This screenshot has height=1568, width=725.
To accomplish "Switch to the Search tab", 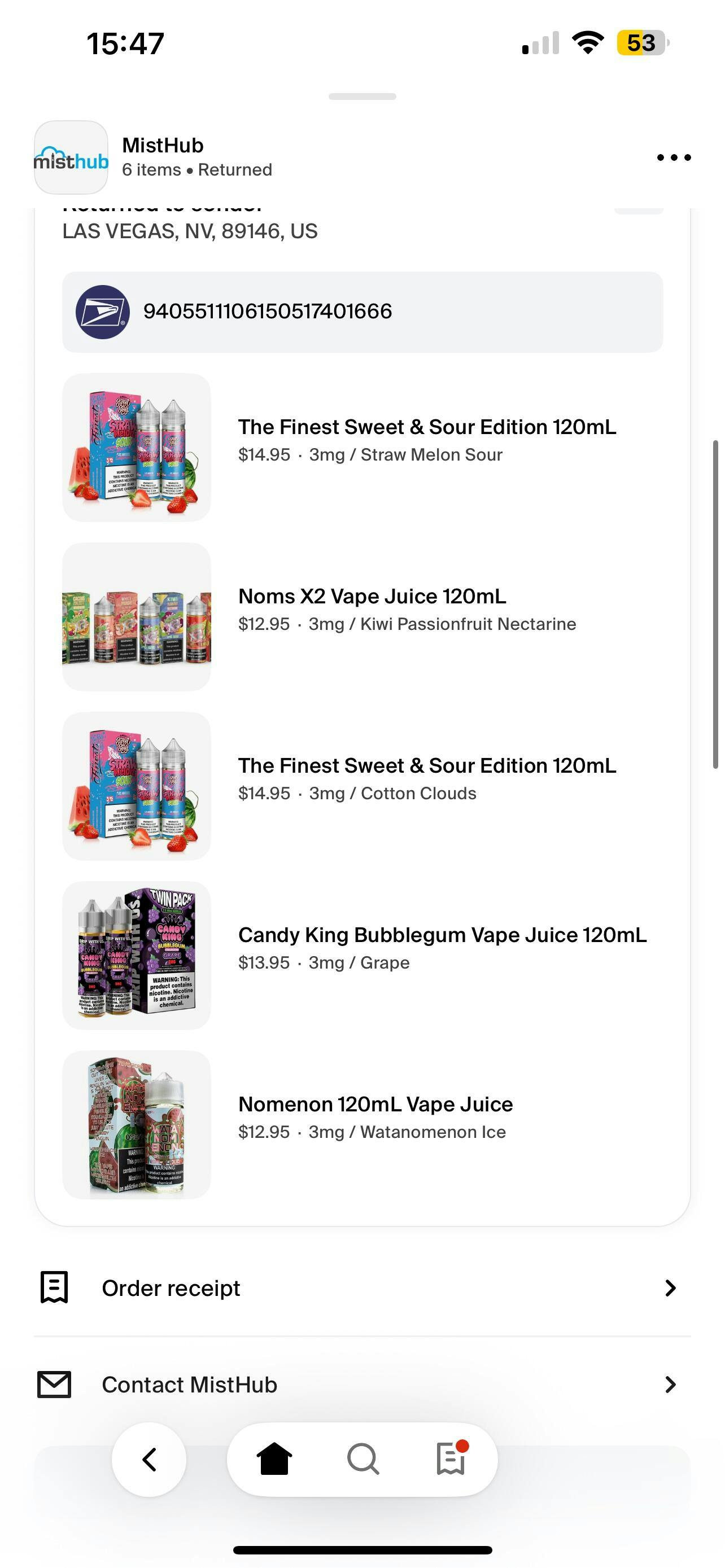I will [x=363, y=1459].
